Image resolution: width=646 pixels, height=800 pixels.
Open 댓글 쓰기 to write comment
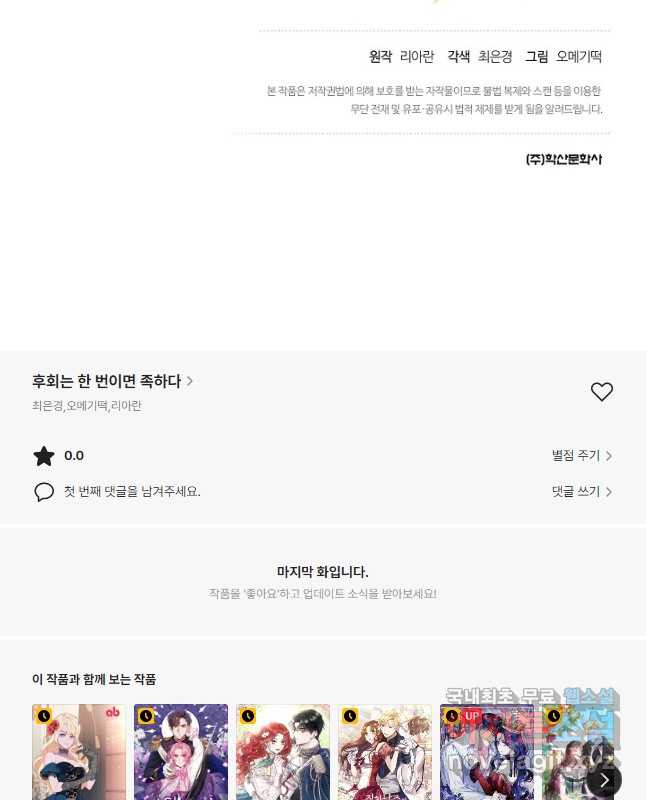point(581,492)
